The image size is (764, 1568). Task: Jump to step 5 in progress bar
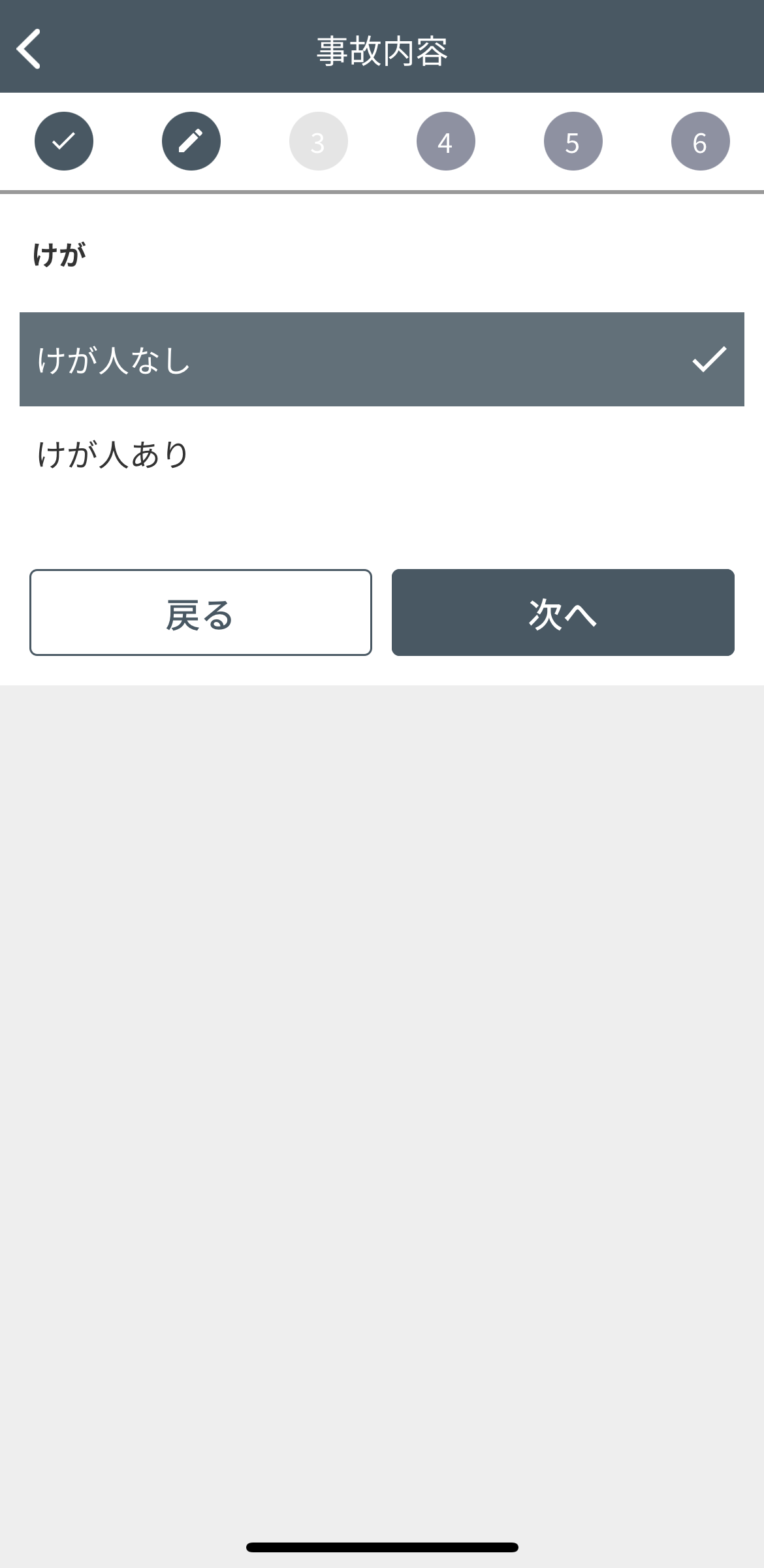click(573, 141)
